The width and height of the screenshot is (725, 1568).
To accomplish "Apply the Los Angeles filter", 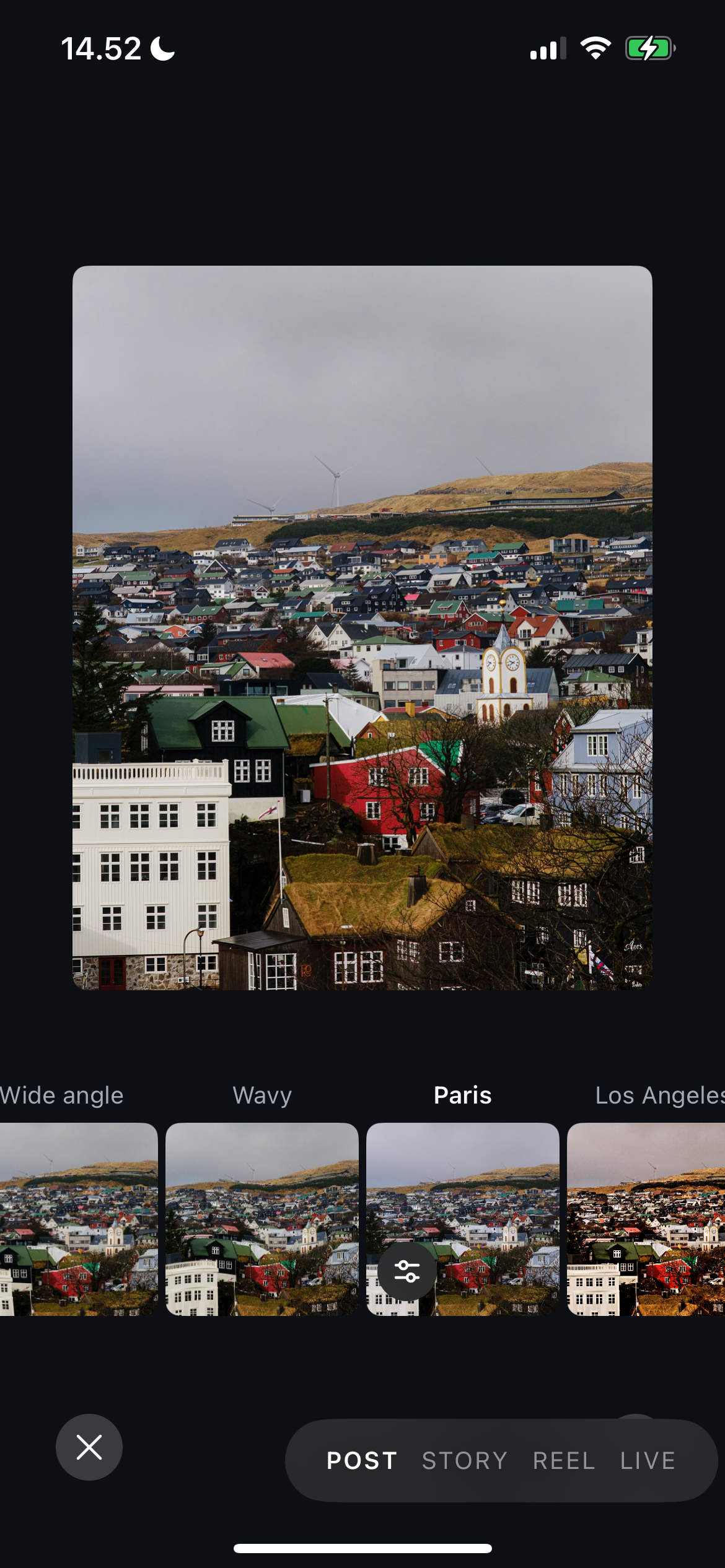I will [646, 1219].
